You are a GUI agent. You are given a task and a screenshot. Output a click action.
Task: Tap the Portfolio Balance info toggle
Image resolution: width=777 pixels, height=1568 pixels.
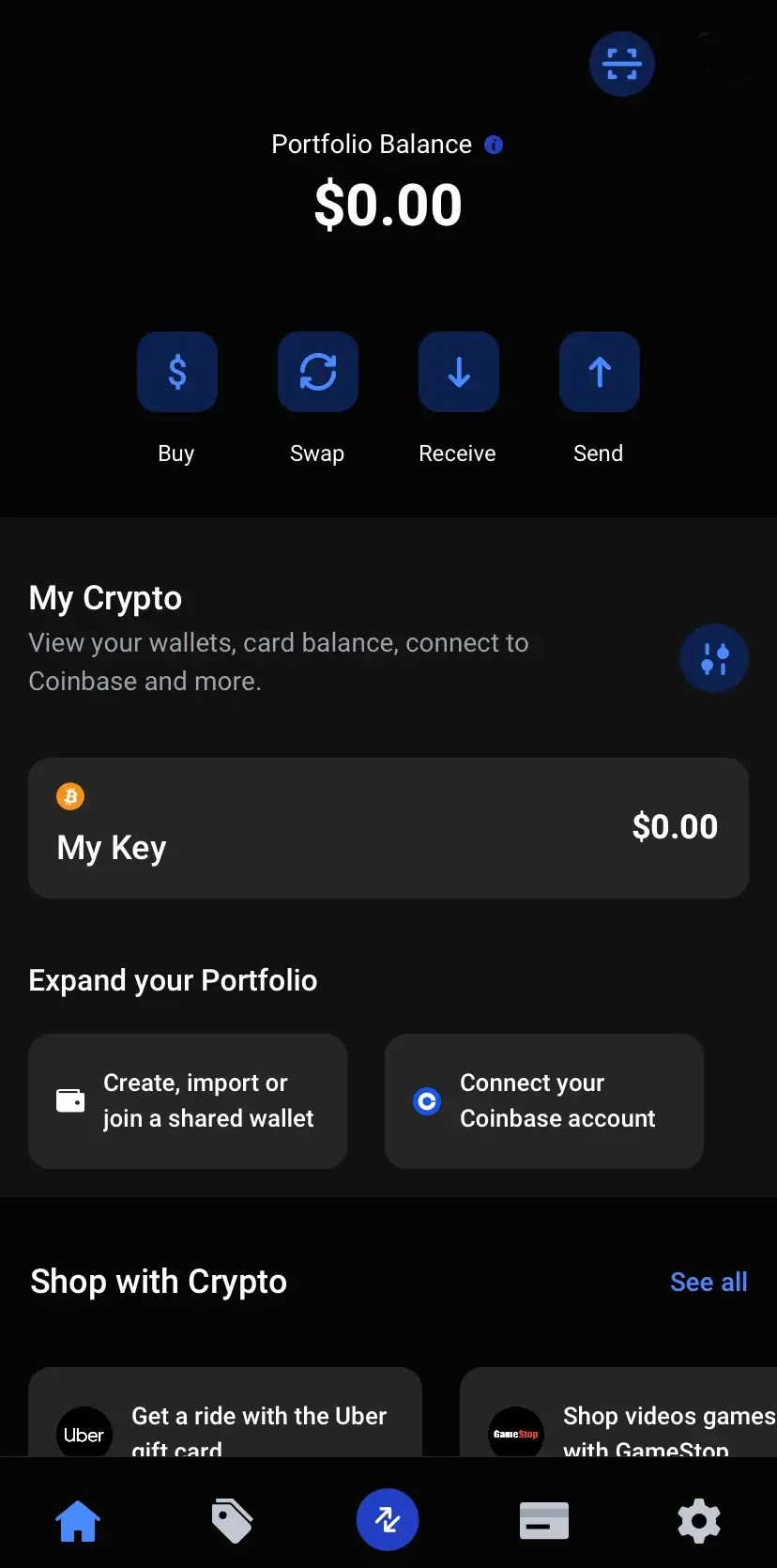pyautogui.click(x=495, y=144)
